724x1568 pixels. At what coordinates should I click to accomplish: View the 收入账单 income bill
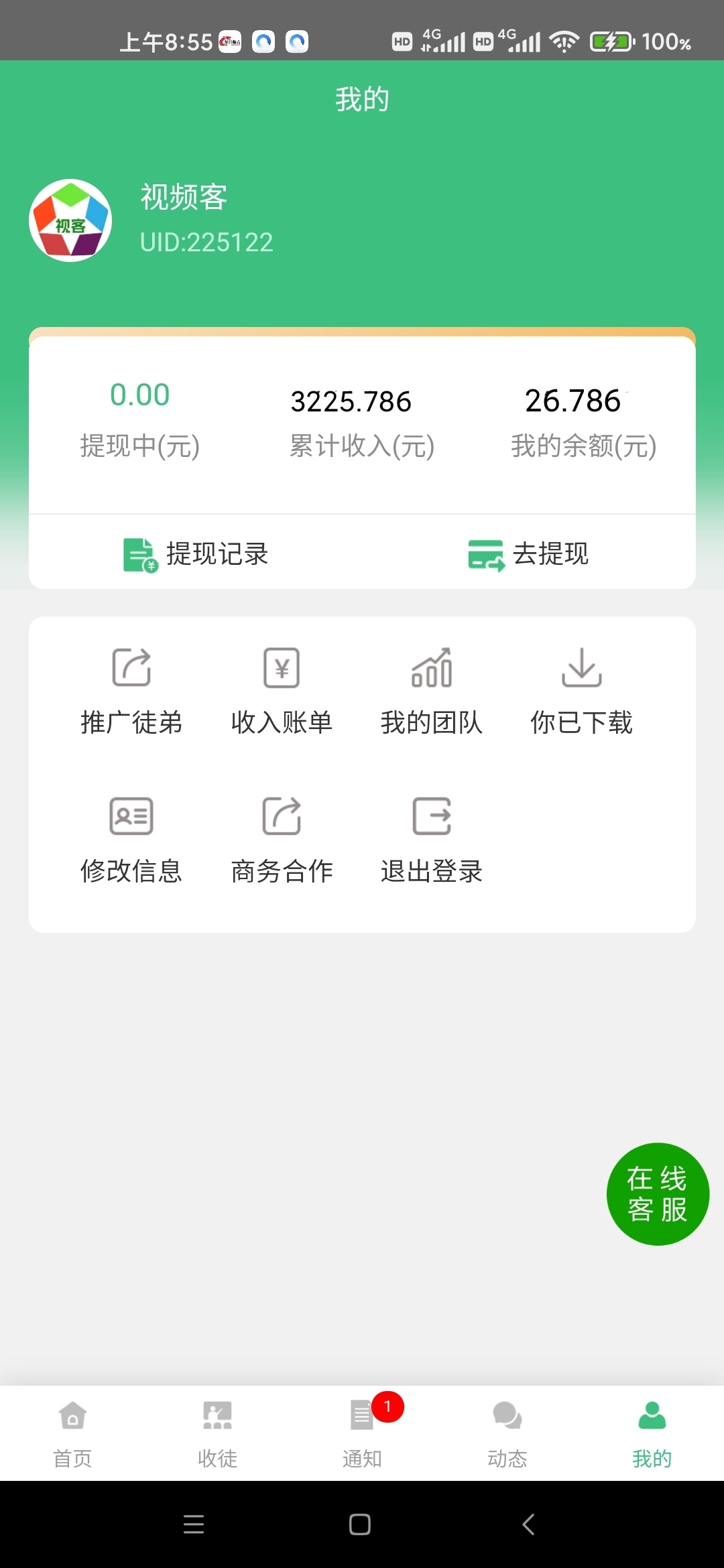point(282,692)
